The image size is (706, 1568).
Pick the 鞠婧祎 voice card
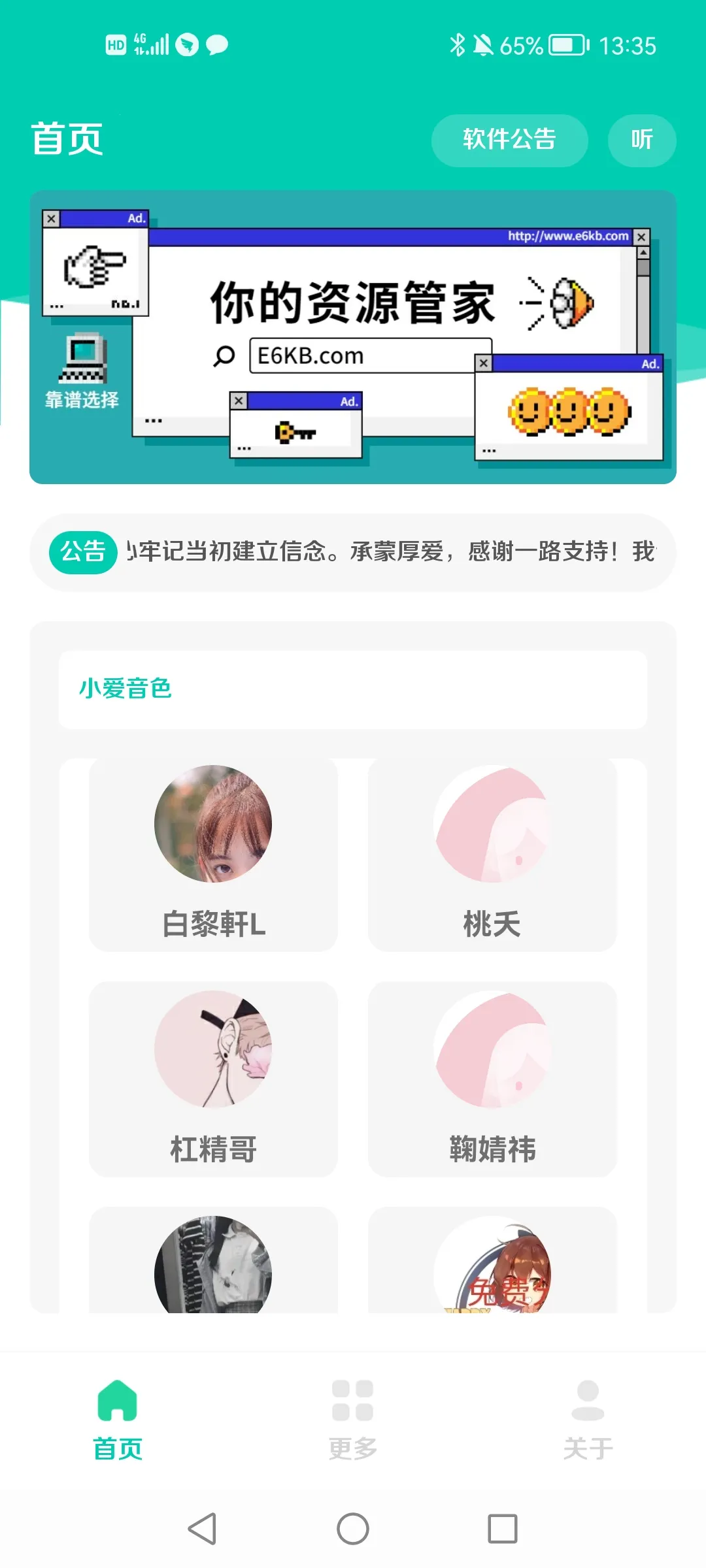point(492,1079)
